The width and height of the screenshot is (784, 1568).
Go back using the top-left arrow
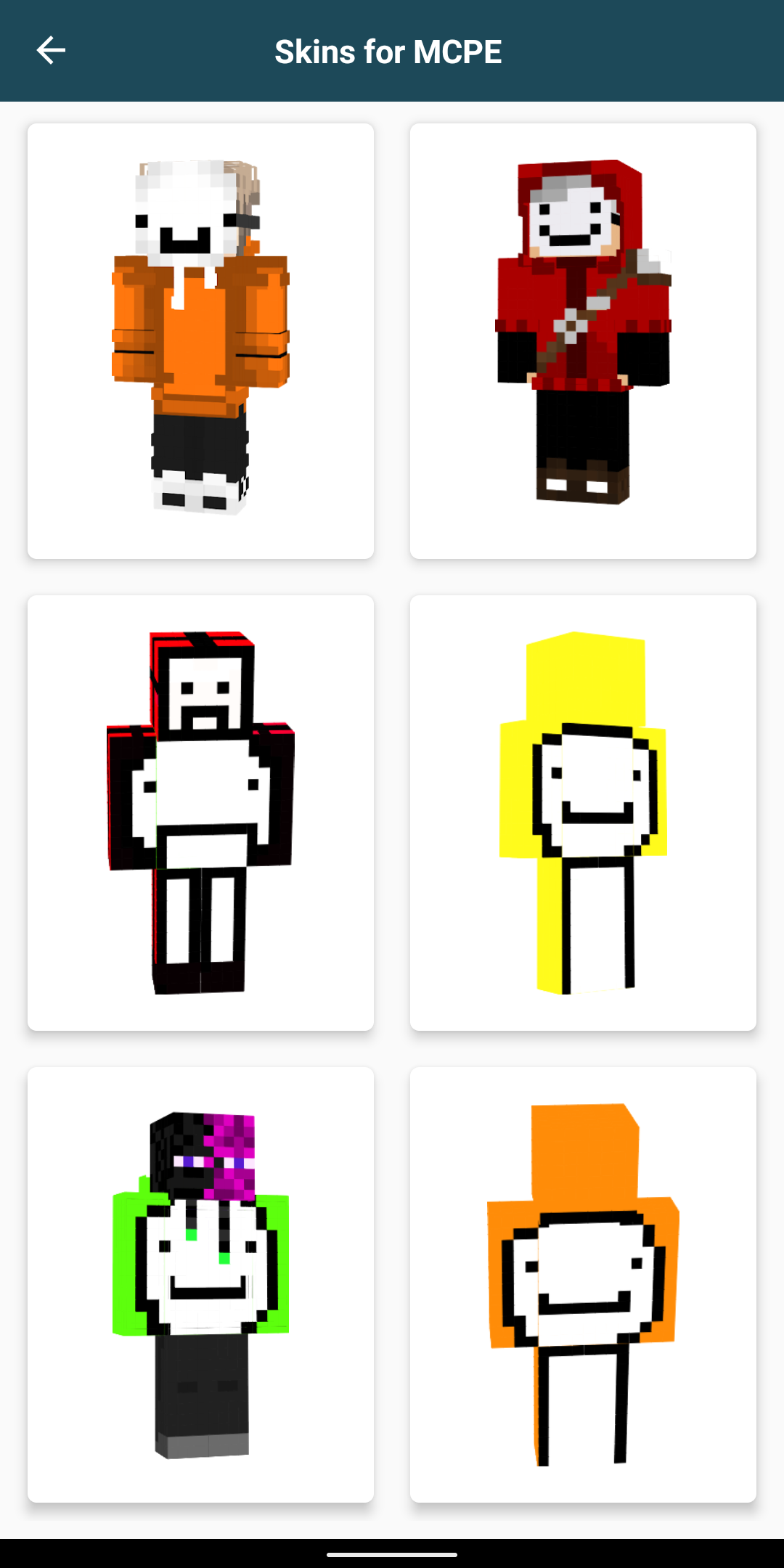point(51,51)
